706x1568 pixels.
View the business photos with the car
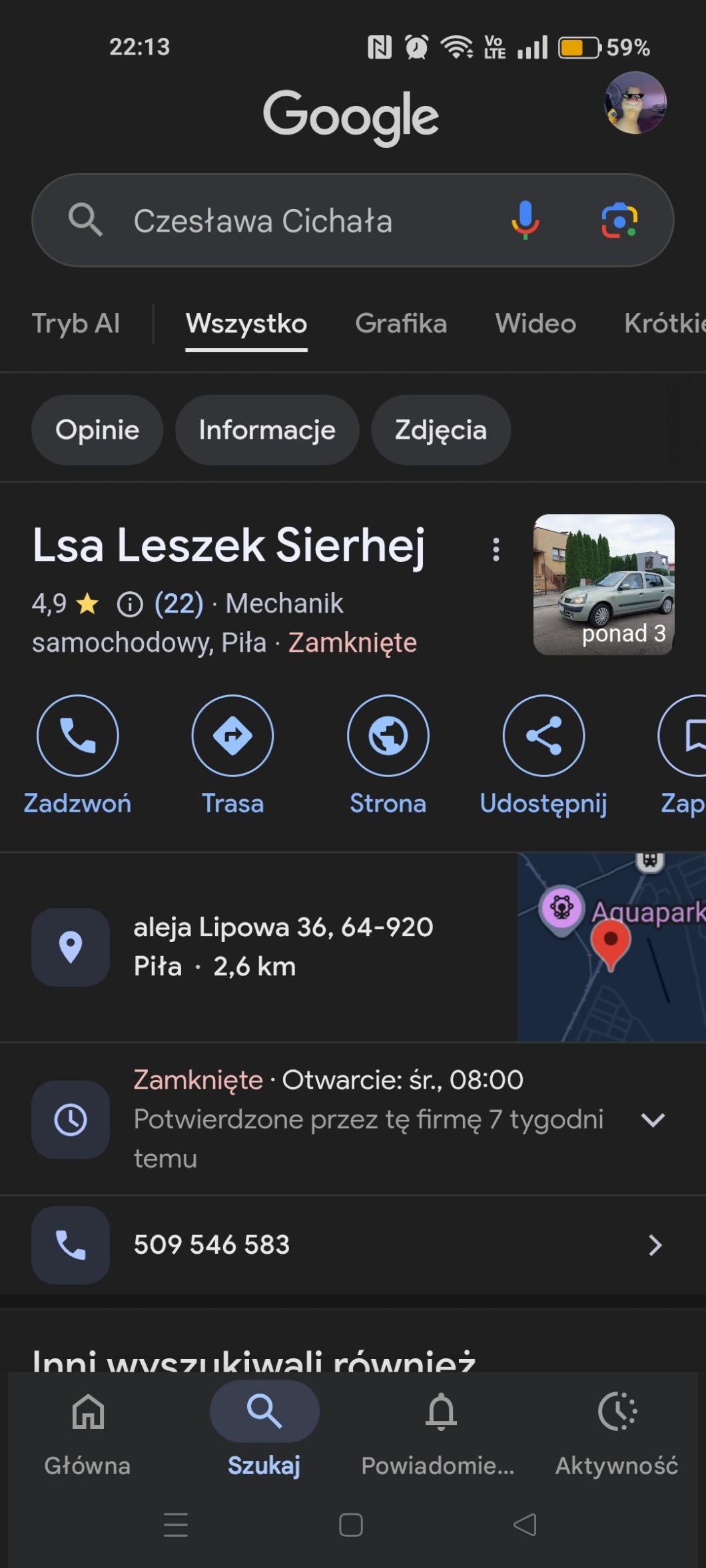[603, 585]
